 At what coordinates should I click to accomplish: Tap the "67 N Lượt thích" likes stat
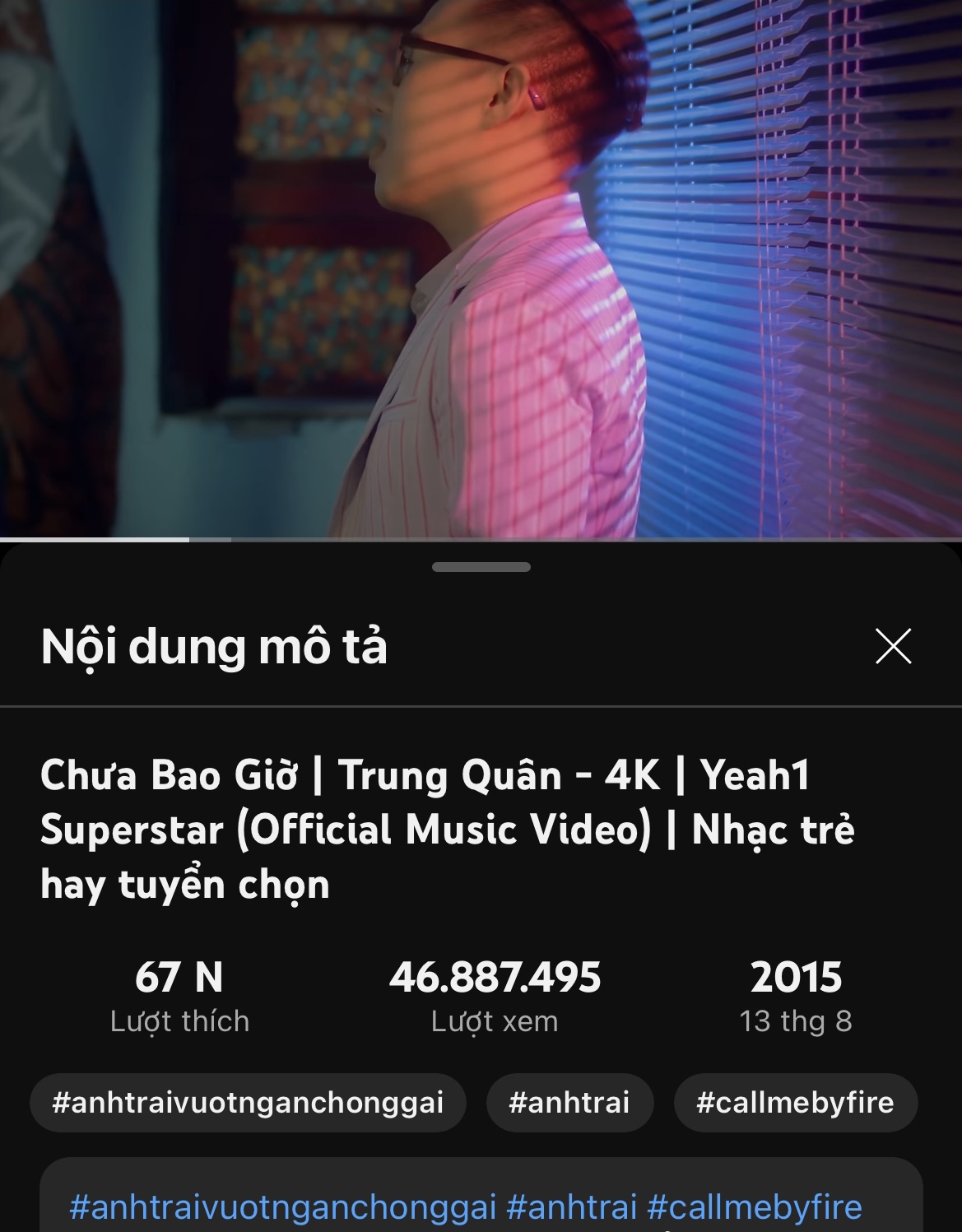tap(179, 996)
